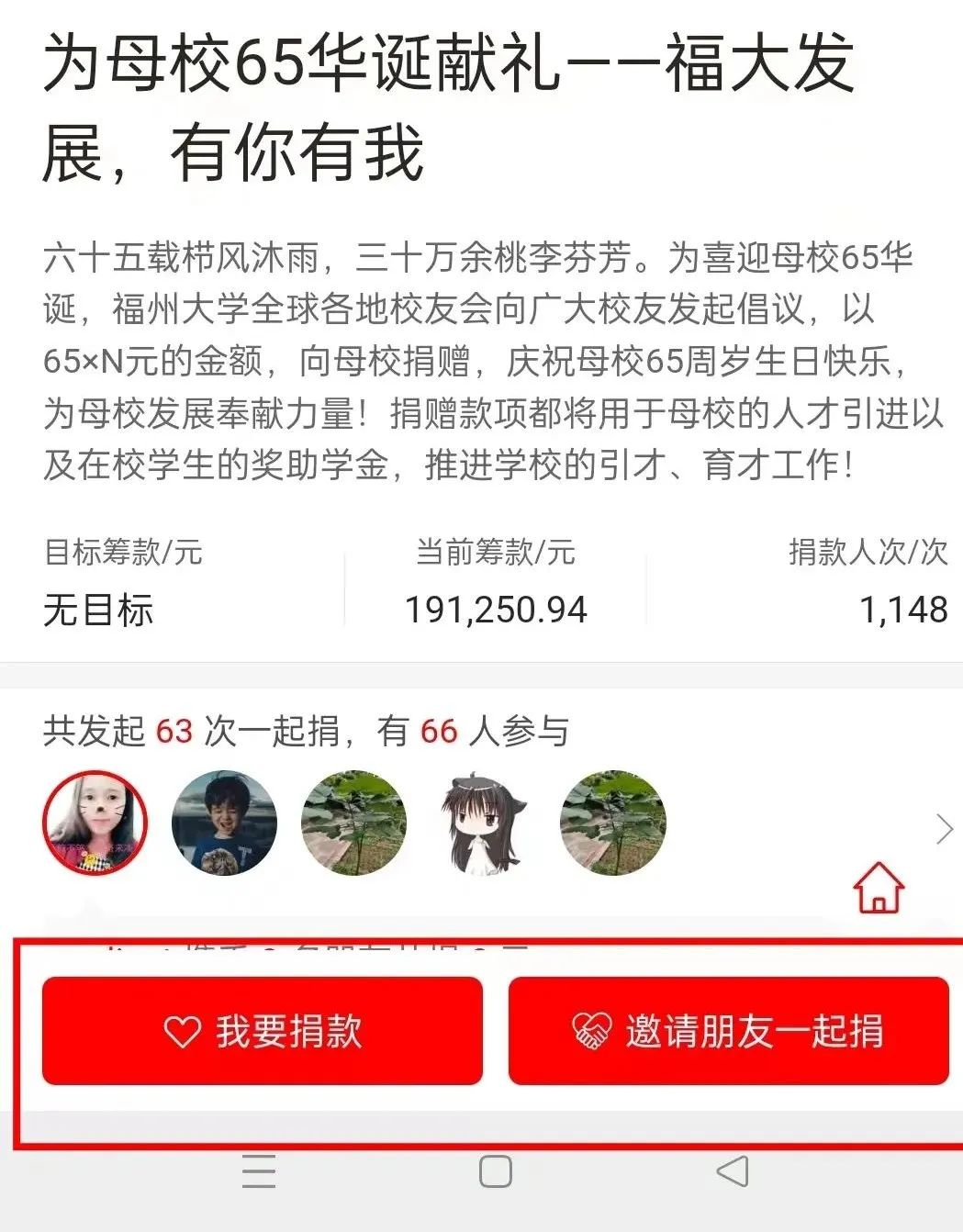Viewport: 963px width, 1232px height.
Task: Open the red home icon
Action: coord(879,888)
